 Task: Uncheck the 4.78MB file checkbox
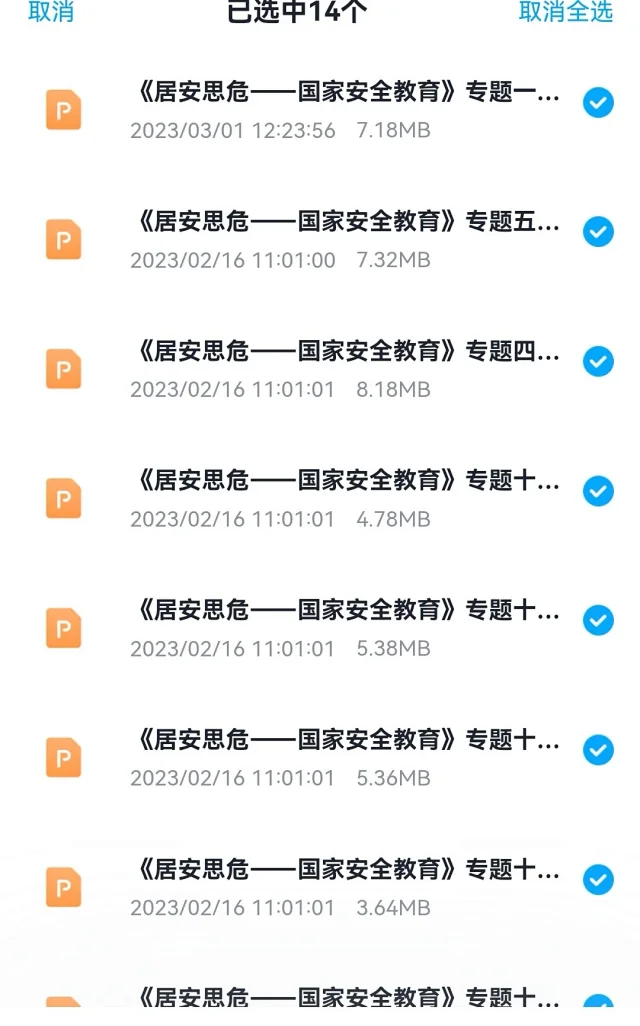(x=598, y=491)
